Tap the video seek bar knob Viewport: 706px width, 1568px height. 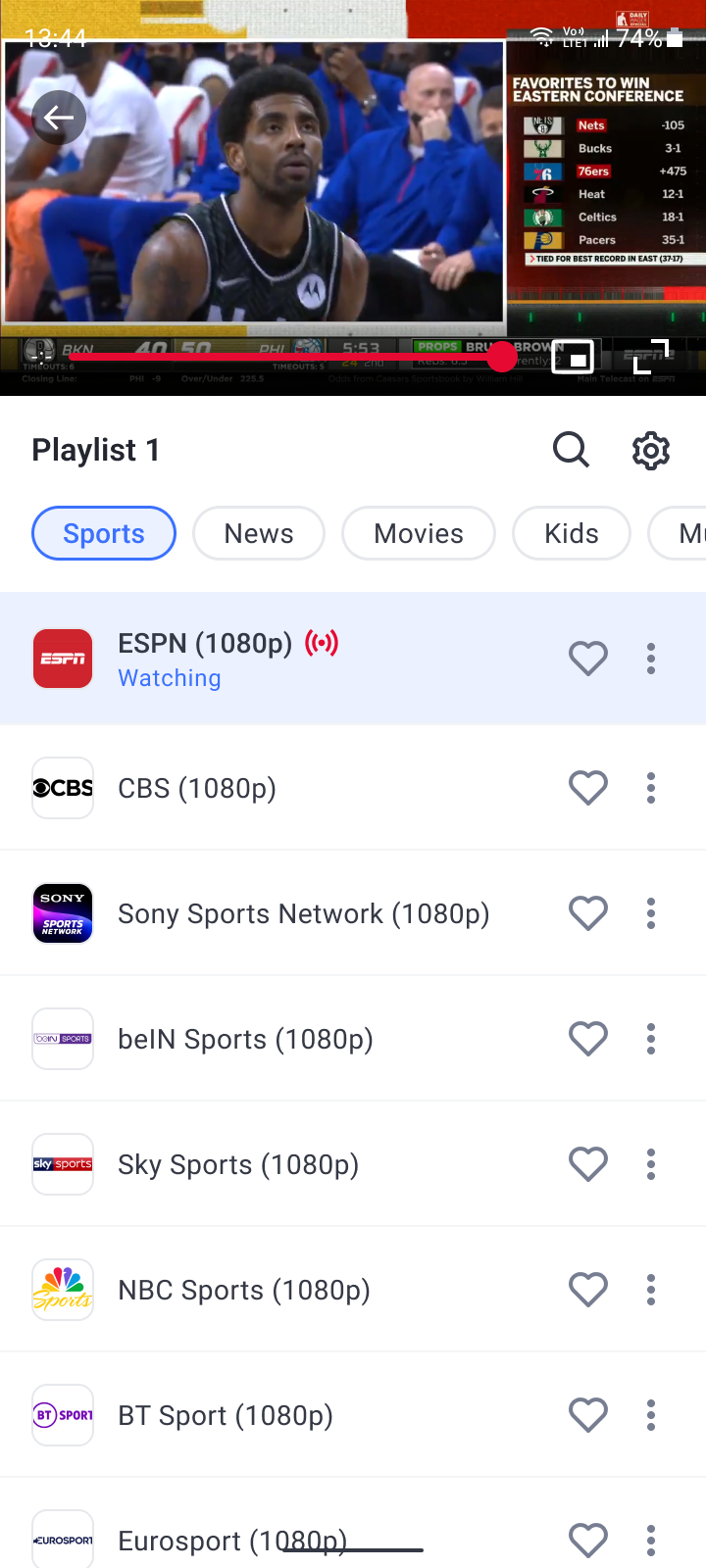502,357
